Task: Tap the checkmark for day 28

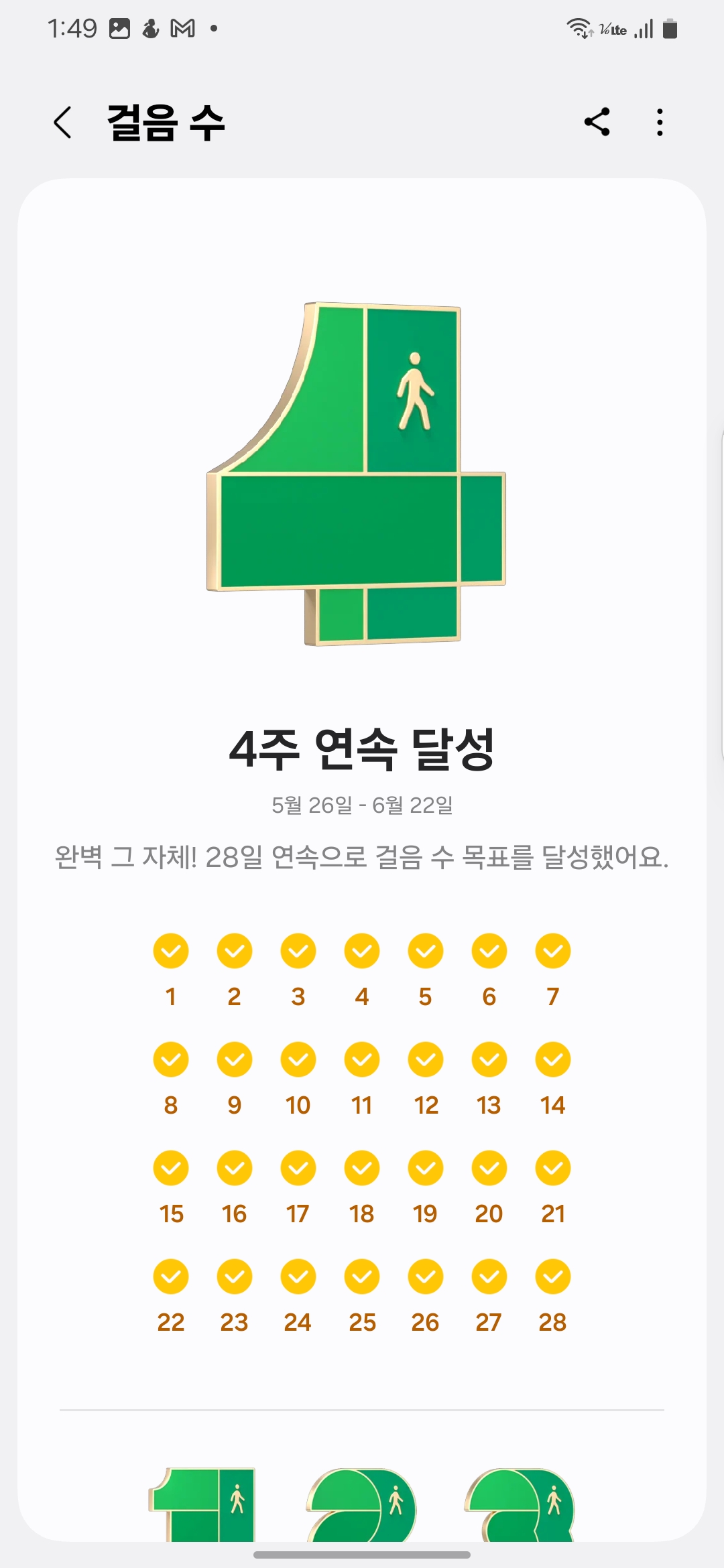Action: click(551, 1277)
